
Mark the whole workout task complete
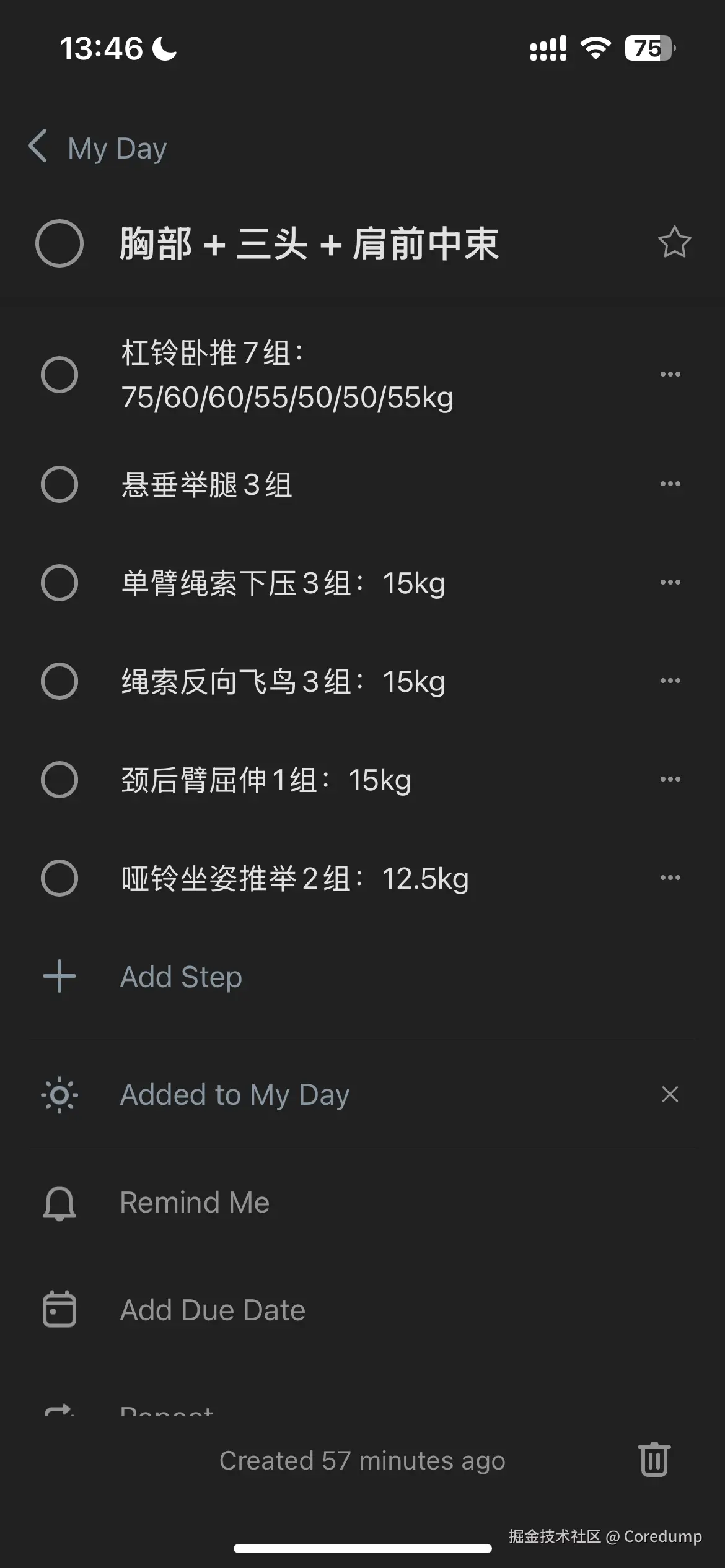click(x=60, y=244)
